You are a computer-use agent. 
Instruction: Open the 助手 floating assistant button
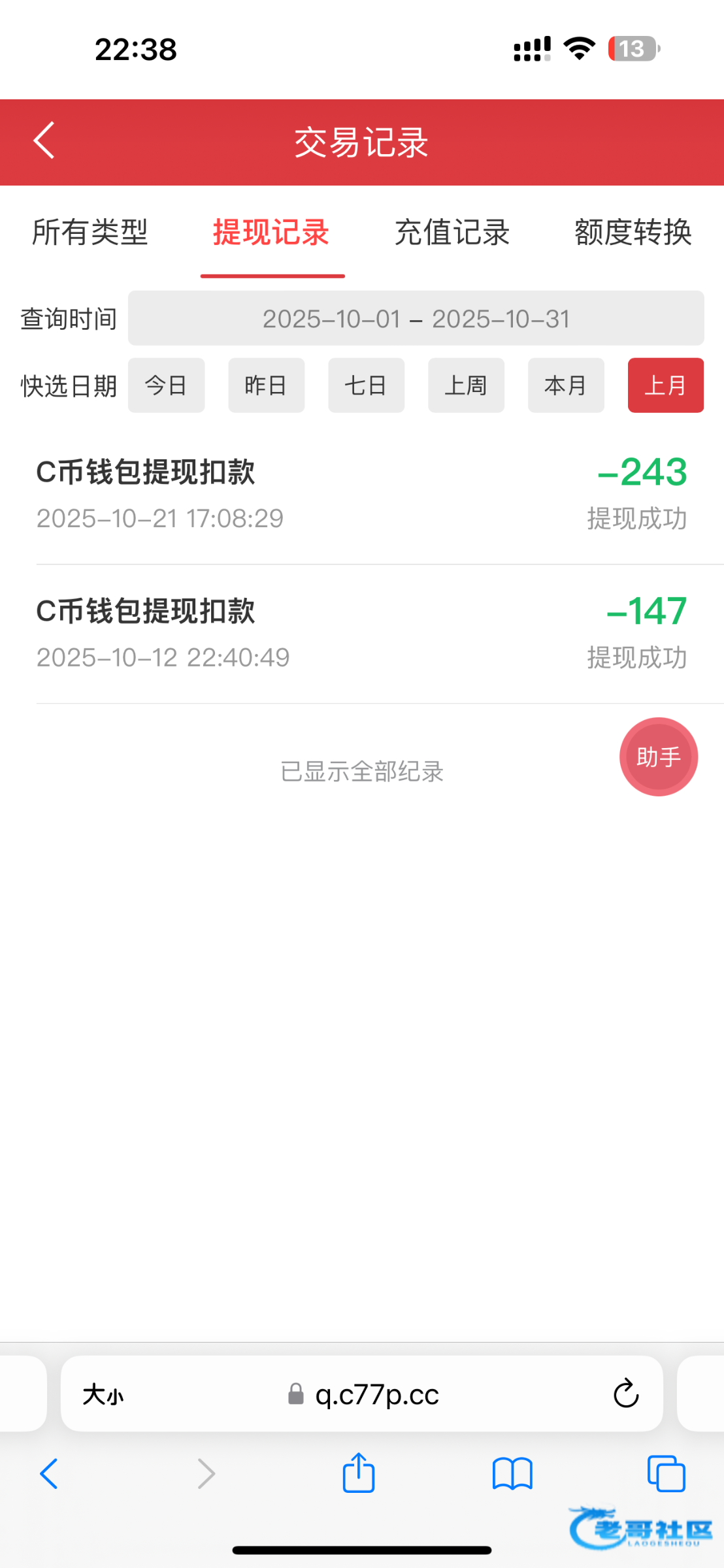[659, 757]
